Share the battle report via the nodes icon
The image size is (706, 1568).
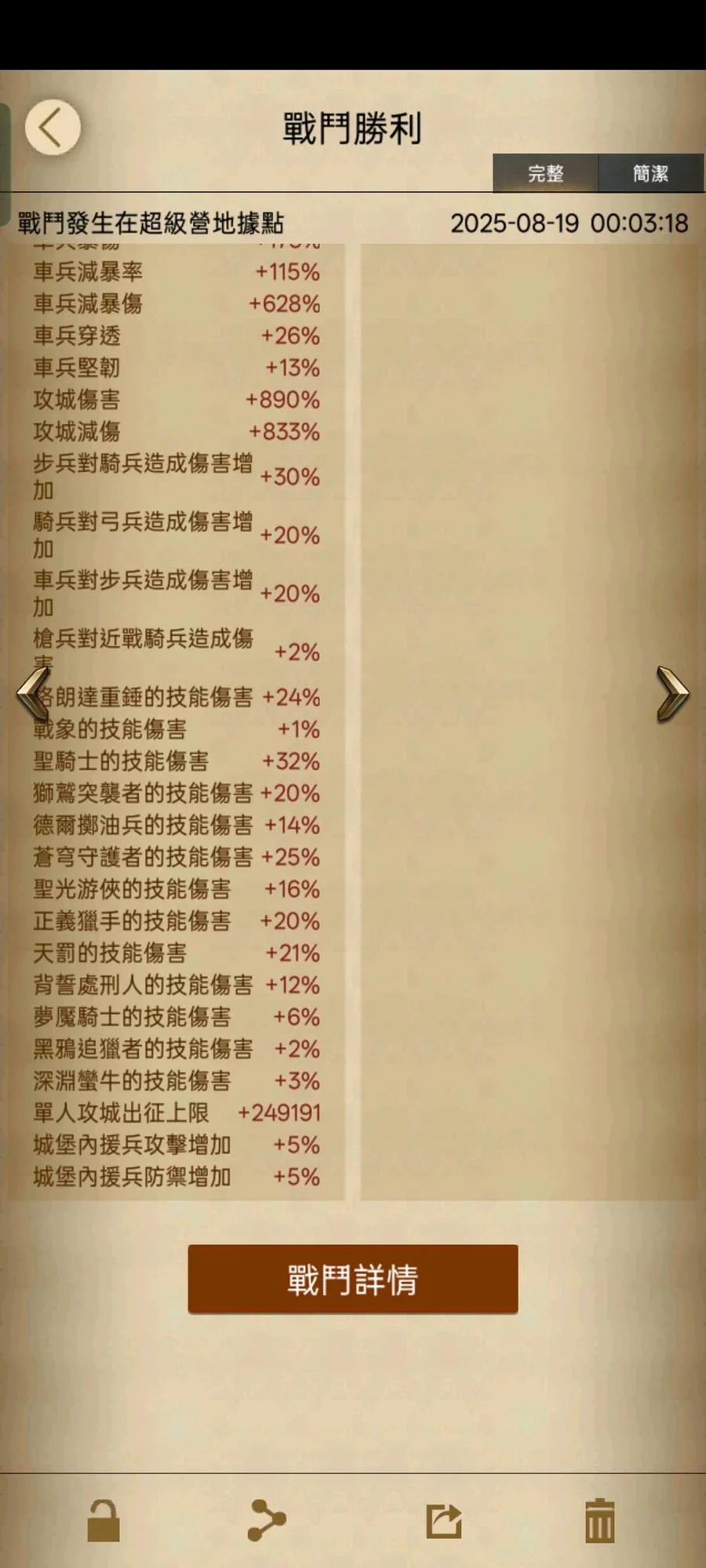267,1521
